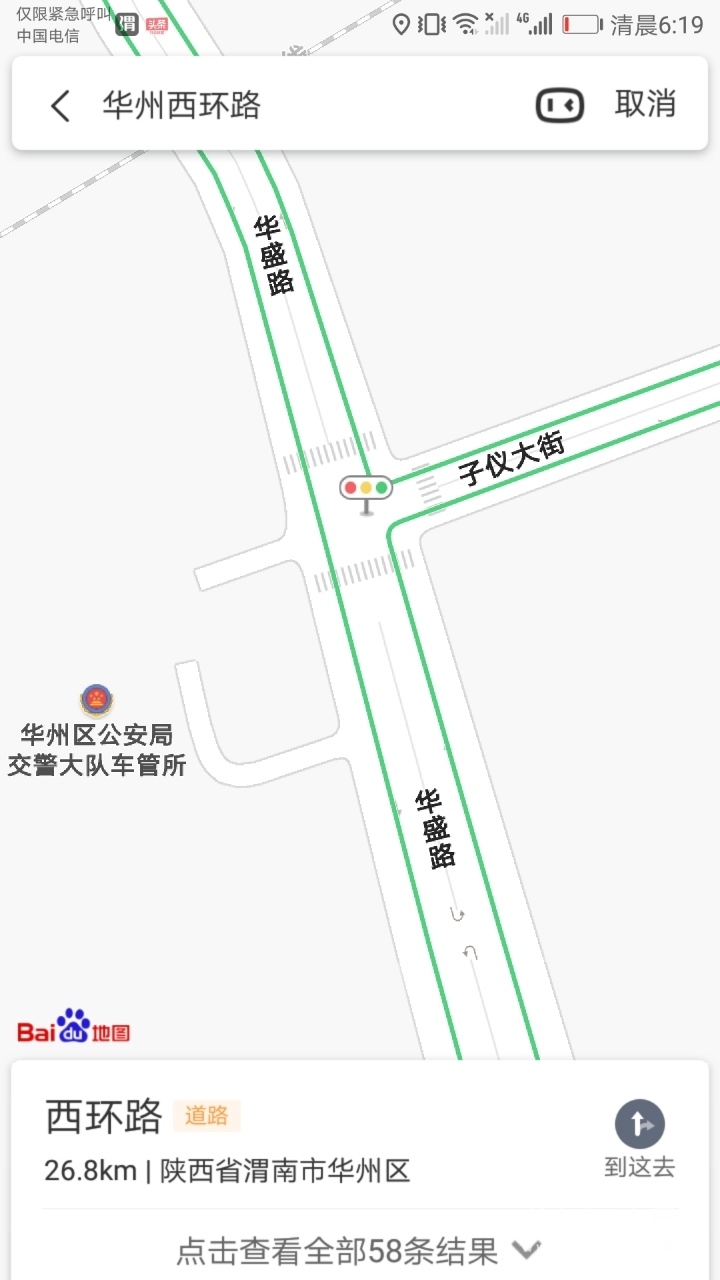Tap 取消 to cancel the search

tap(645, 104)
